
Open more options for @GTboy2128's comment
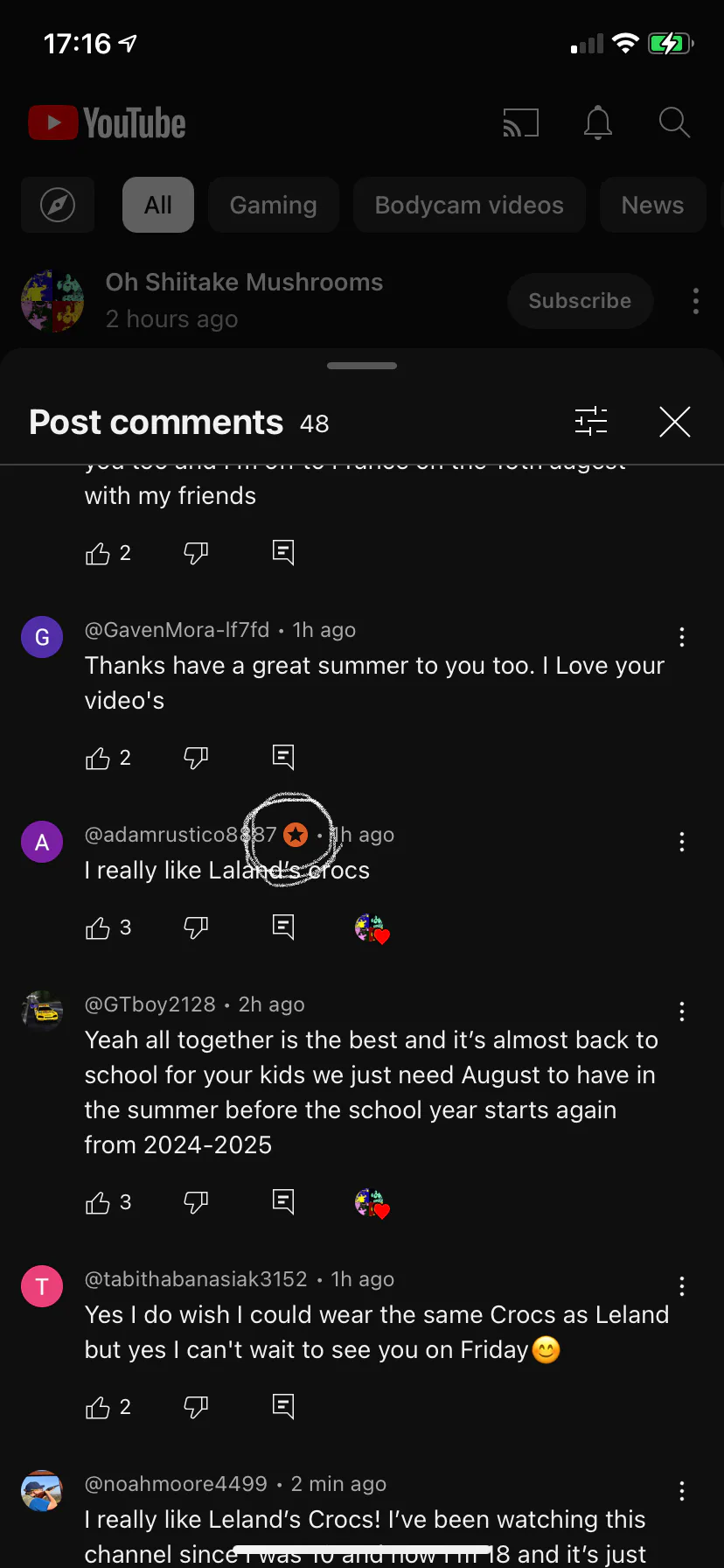pyautogui.click(x=682, y=1011)
